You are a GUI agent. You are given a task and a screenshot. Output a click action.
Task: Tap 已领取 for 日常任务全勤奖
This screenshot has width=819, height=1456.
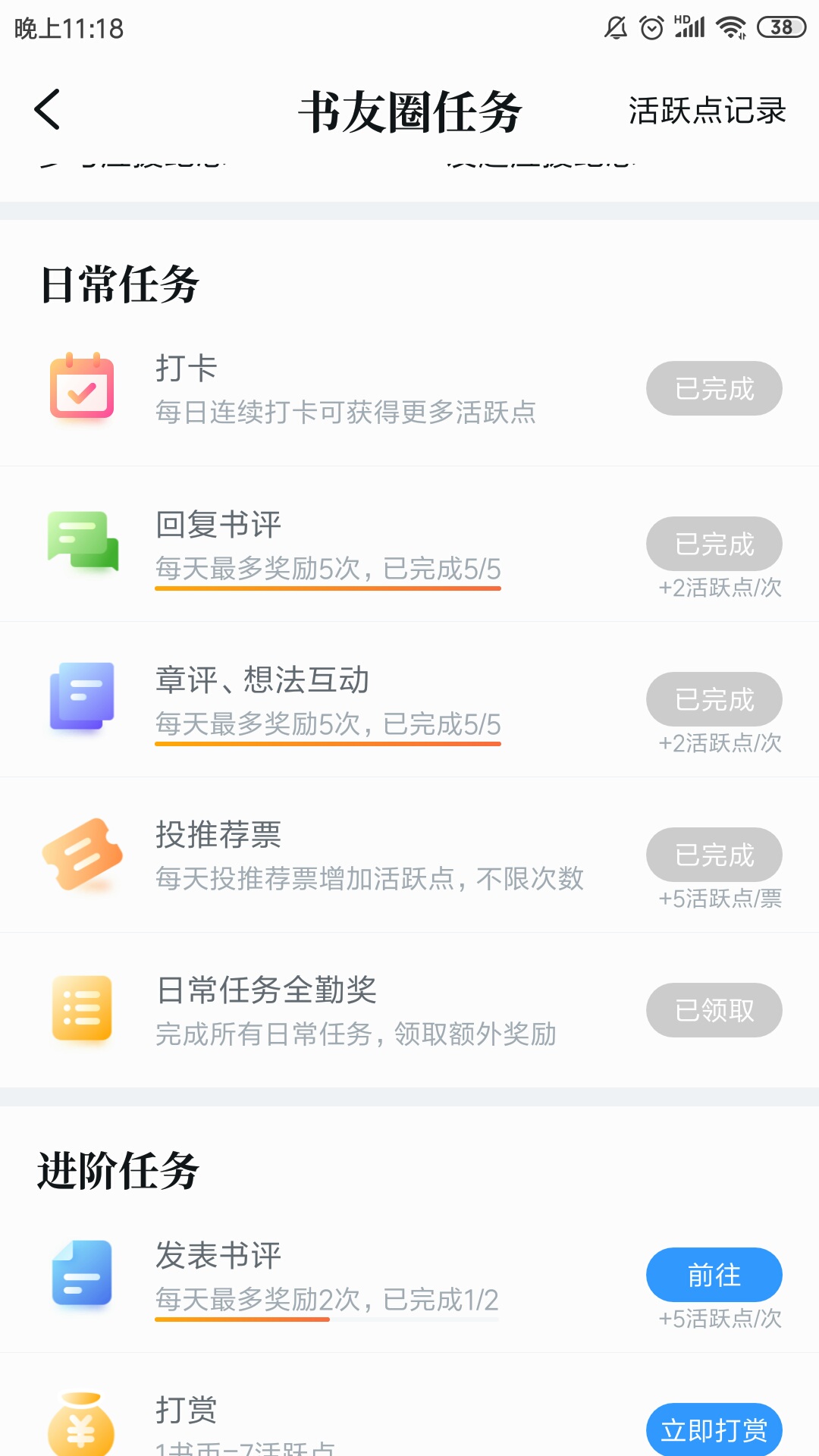(x=714, y=1010)
